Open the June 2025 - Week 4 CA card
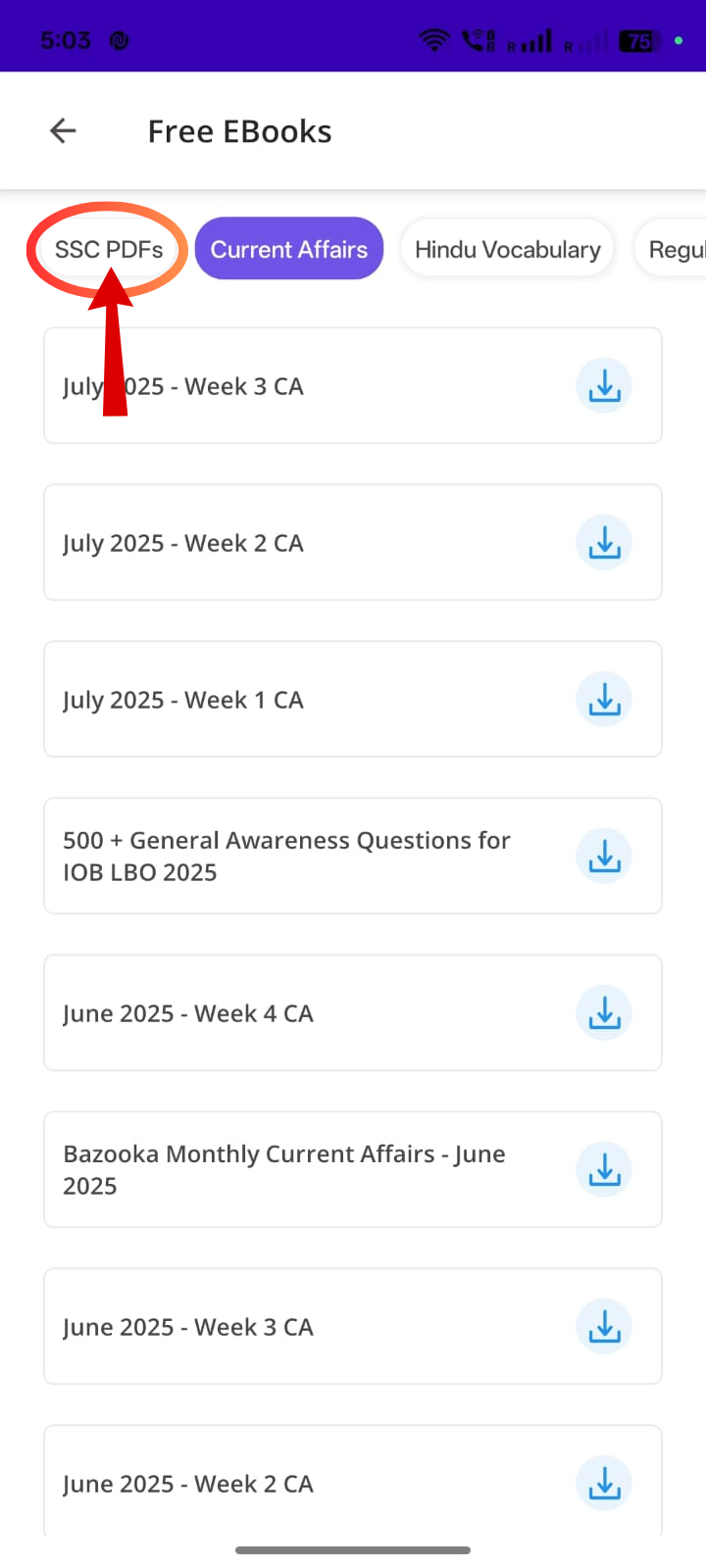 coord(294,1012)
